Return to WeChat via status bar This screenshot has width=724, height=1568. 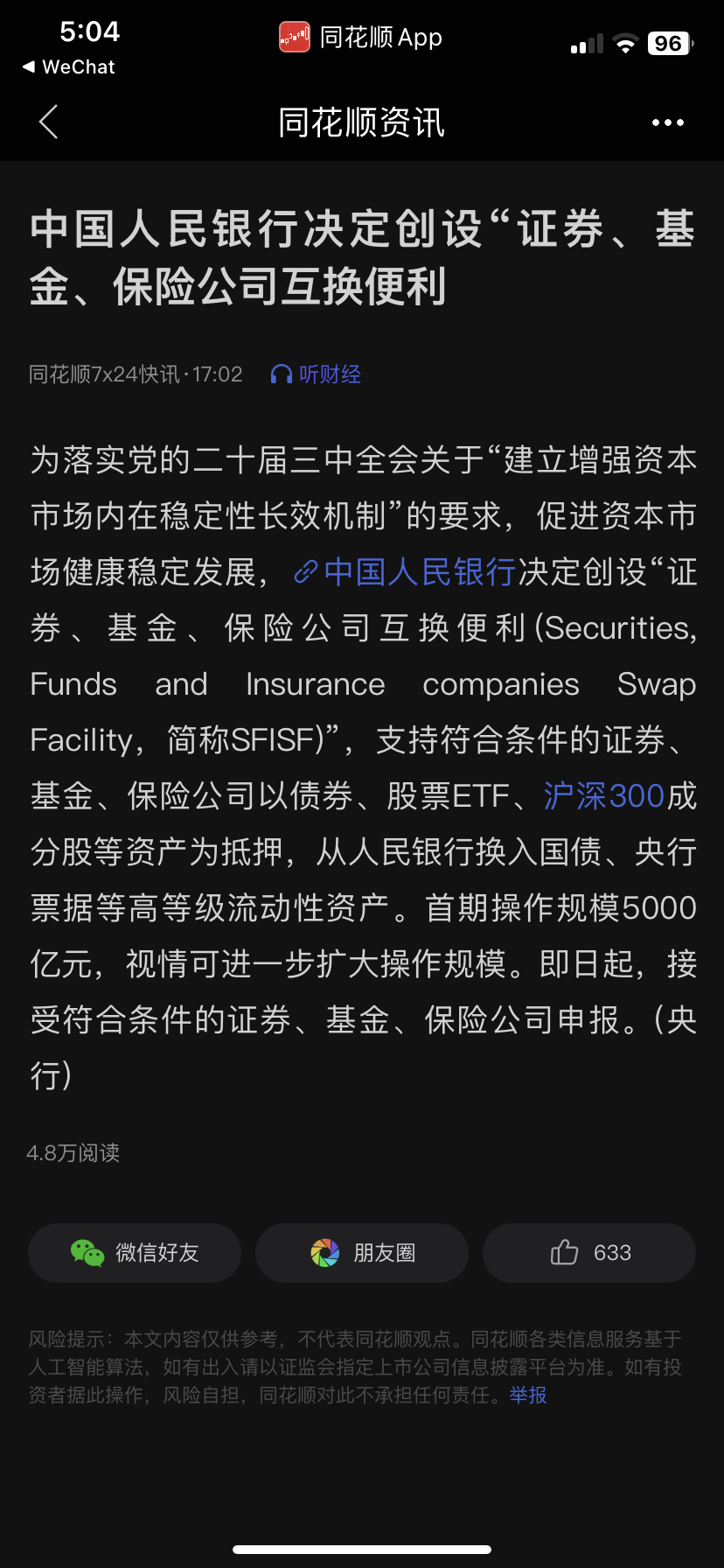pos(69,67)
